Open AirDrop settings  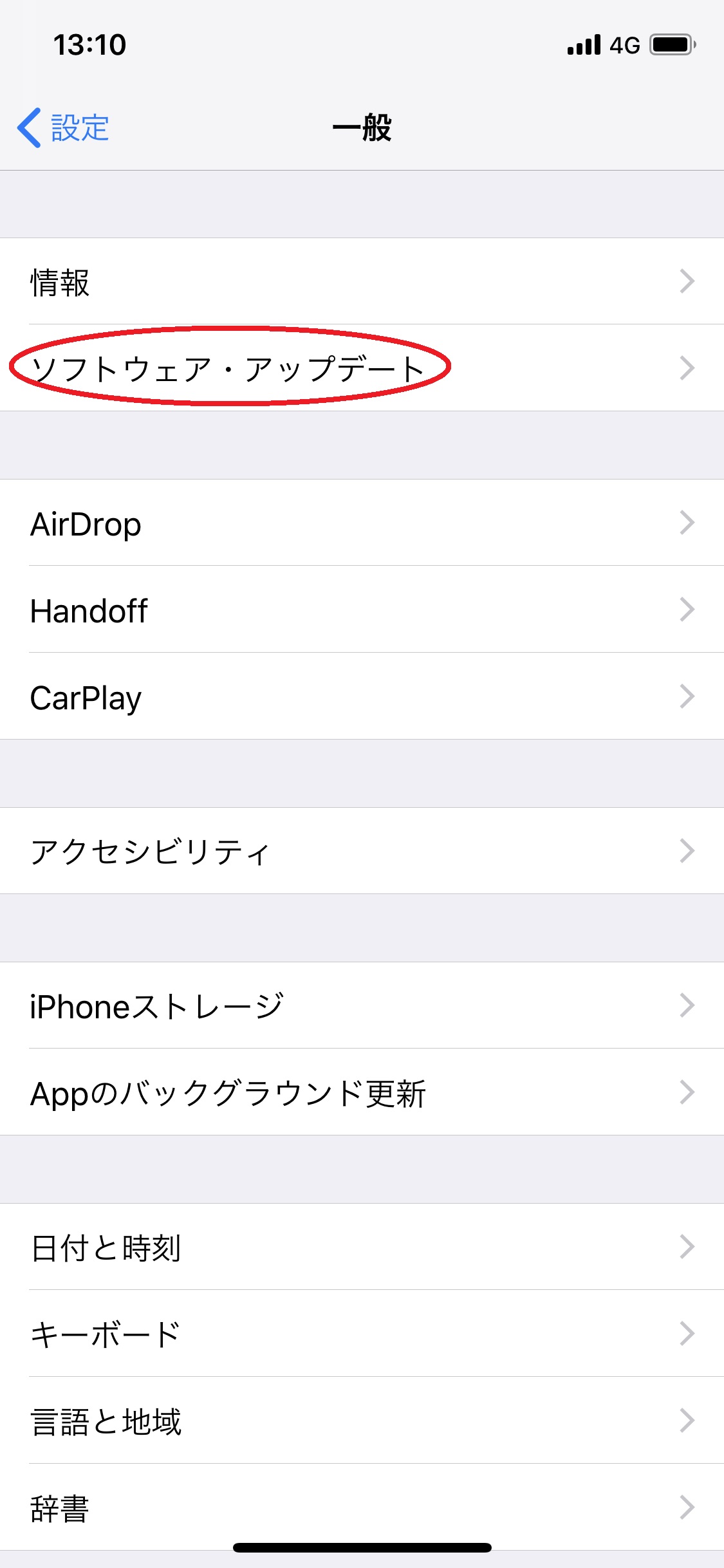click(x=362, y=523)
